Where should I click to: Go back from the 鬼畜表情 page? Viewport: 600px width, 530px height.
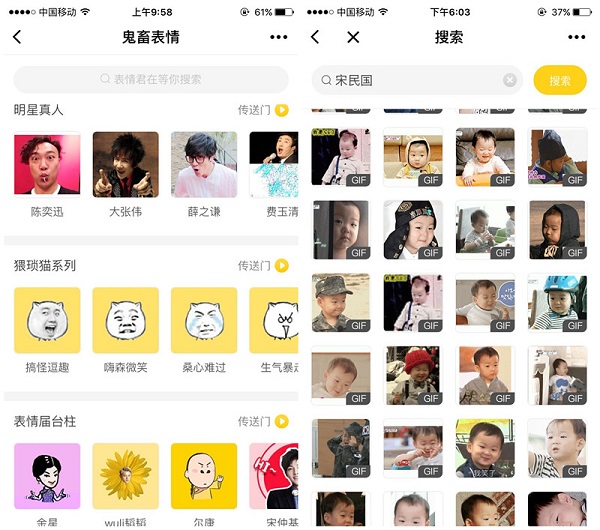[17, 37]
